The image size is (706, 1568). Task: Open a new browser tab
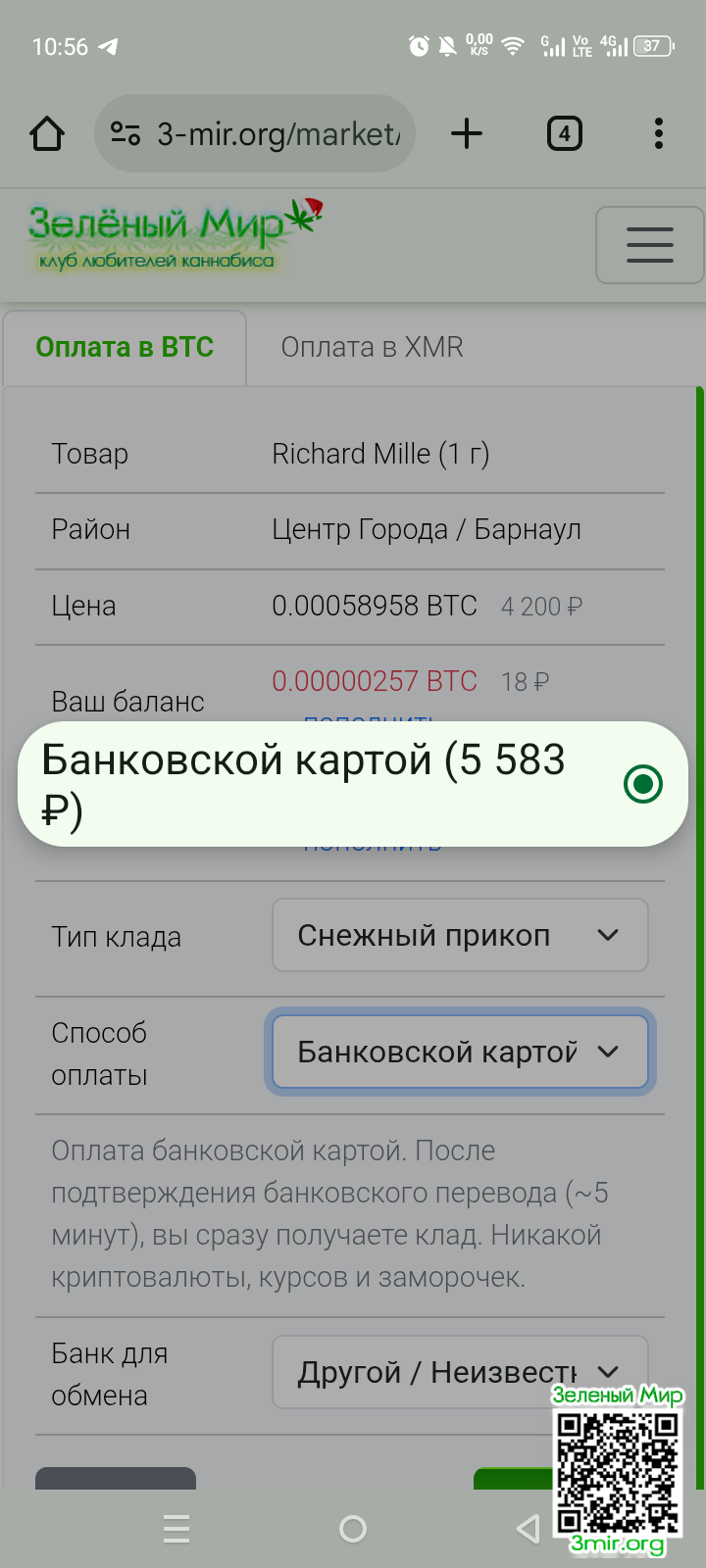(x=467, y=133)
